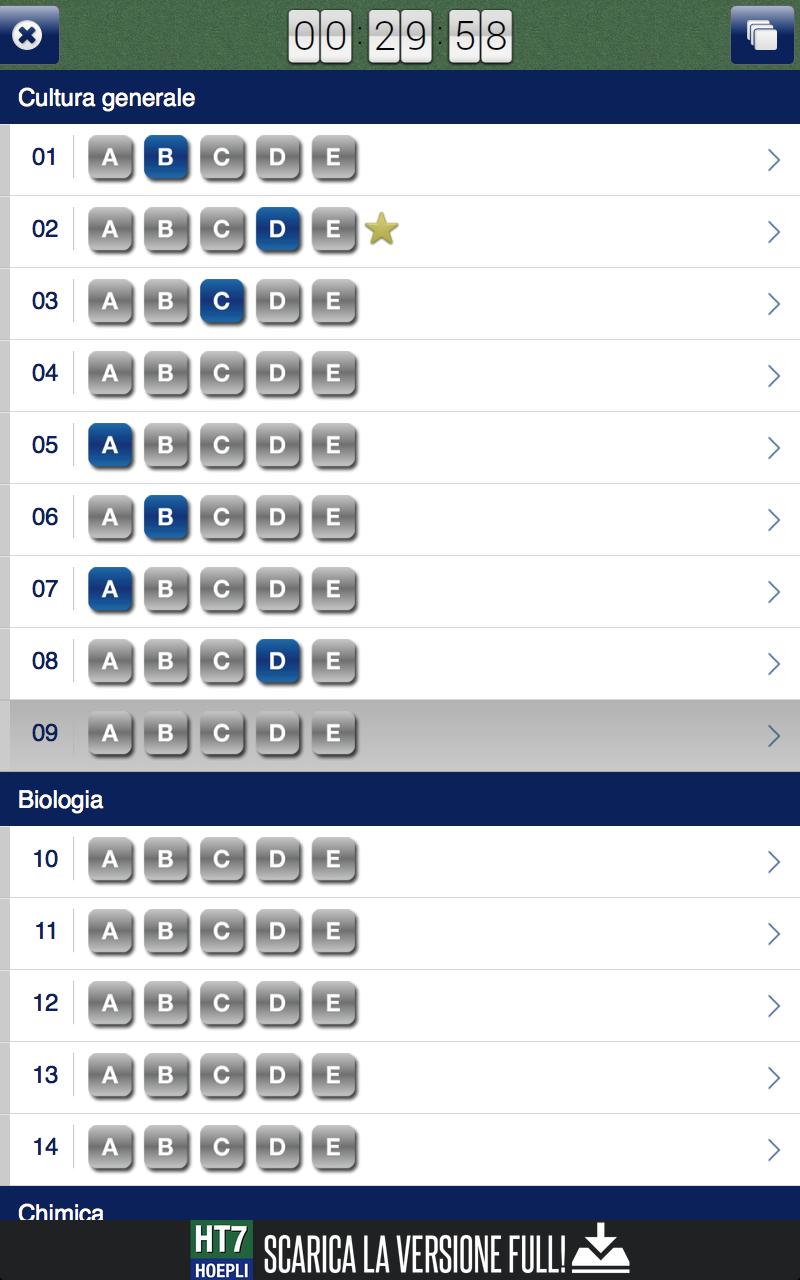Select answer E for question 11
The height and width of the screenshot is (1280, 800).
334,932
